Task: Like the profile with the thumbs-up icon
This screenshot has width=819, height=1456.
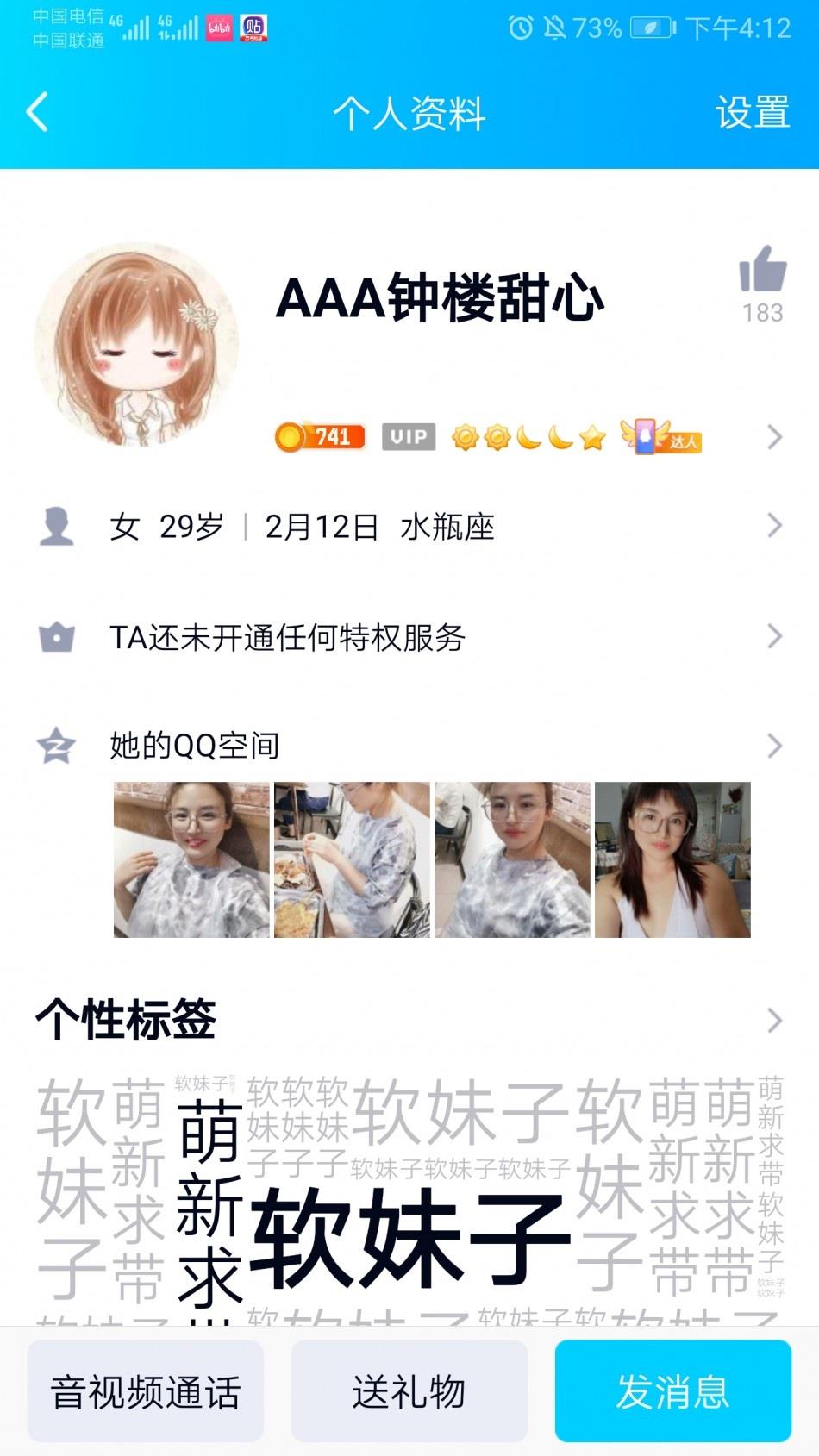Action: 763,271
